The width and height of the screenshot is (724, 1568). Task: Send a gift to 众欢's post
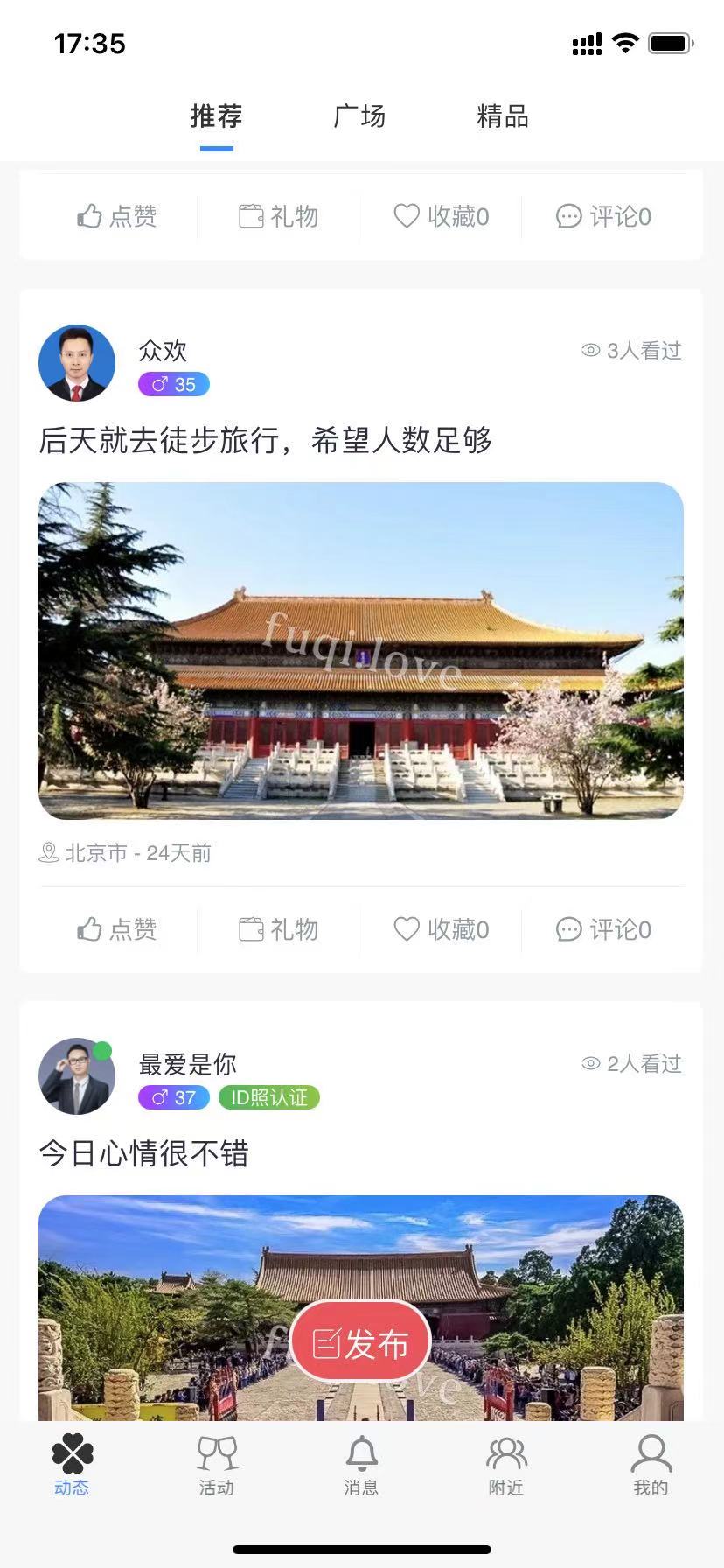coord(278,929)
